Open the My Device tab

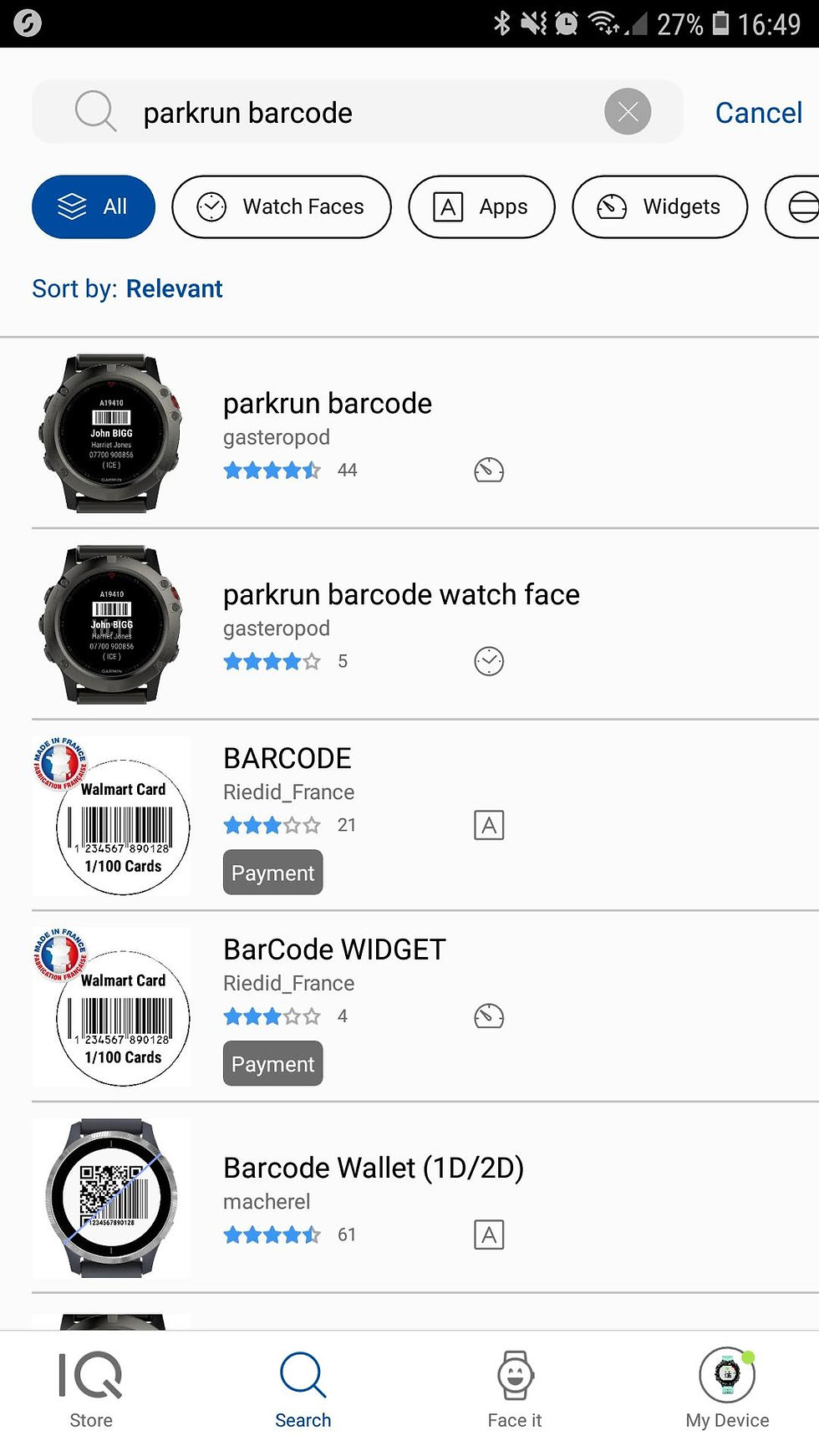727,1391
